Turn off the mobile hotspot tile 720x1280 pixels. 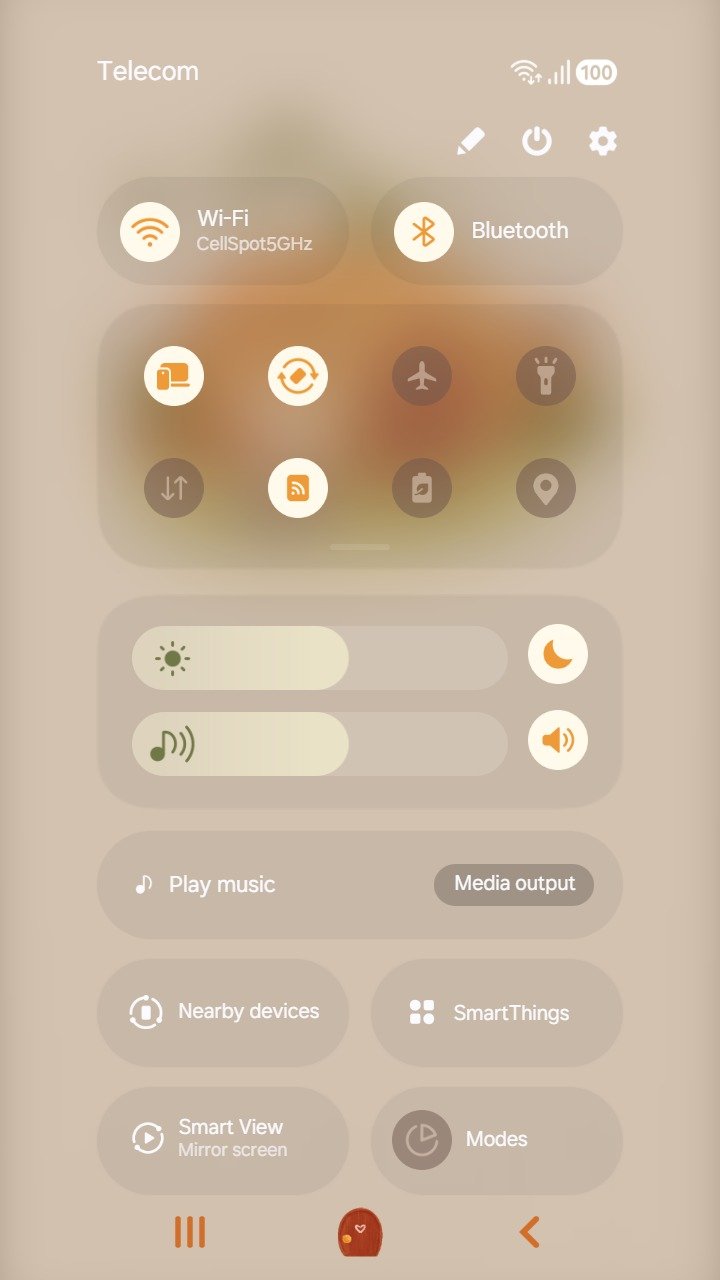(298, 488)
